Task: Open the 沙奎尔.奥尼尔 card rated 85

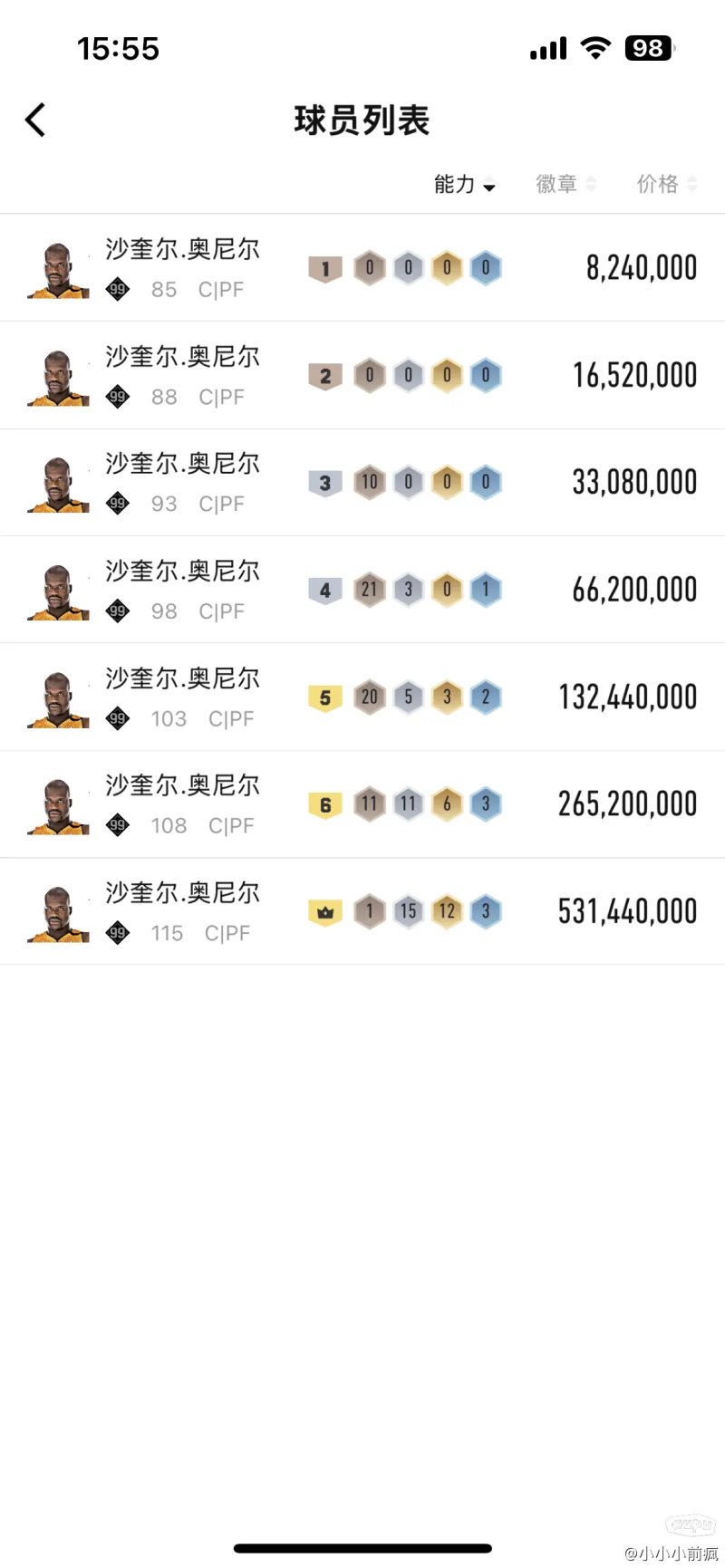Action: point(362,268)
